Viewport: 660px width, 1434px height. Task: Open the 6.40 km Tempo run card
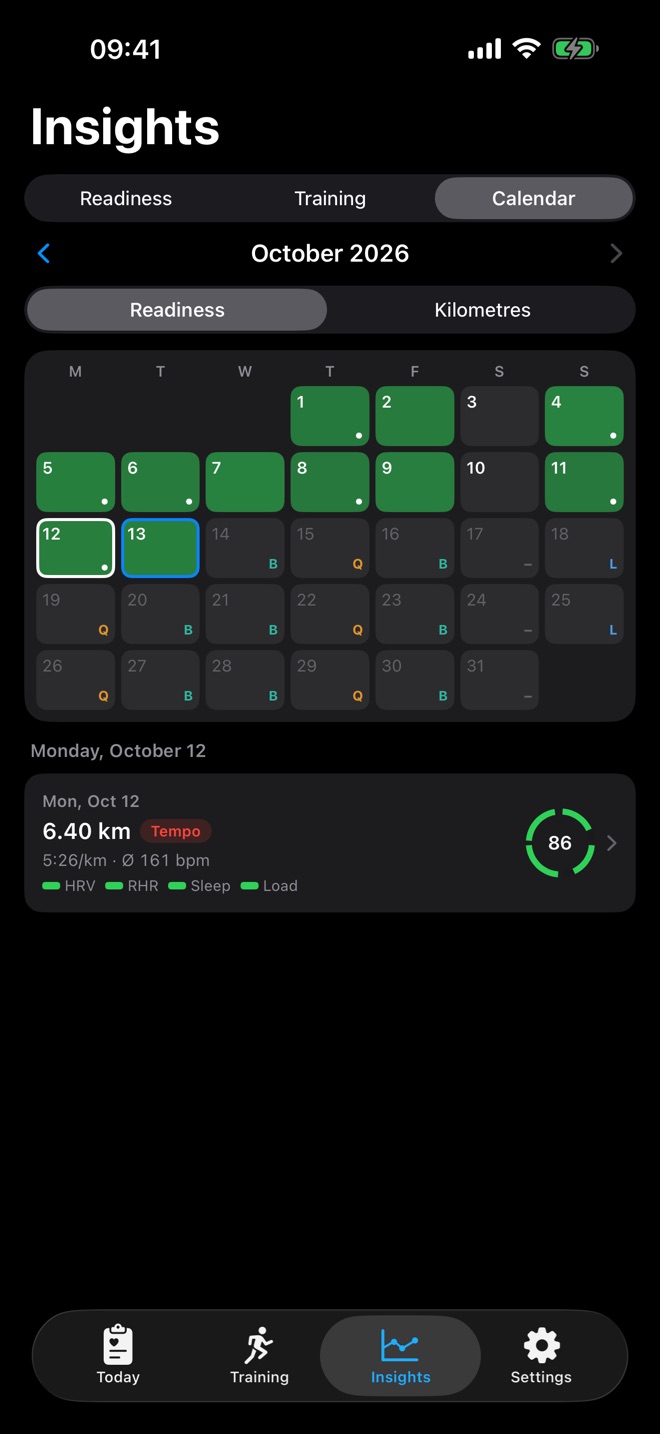(x=330, y=843)
